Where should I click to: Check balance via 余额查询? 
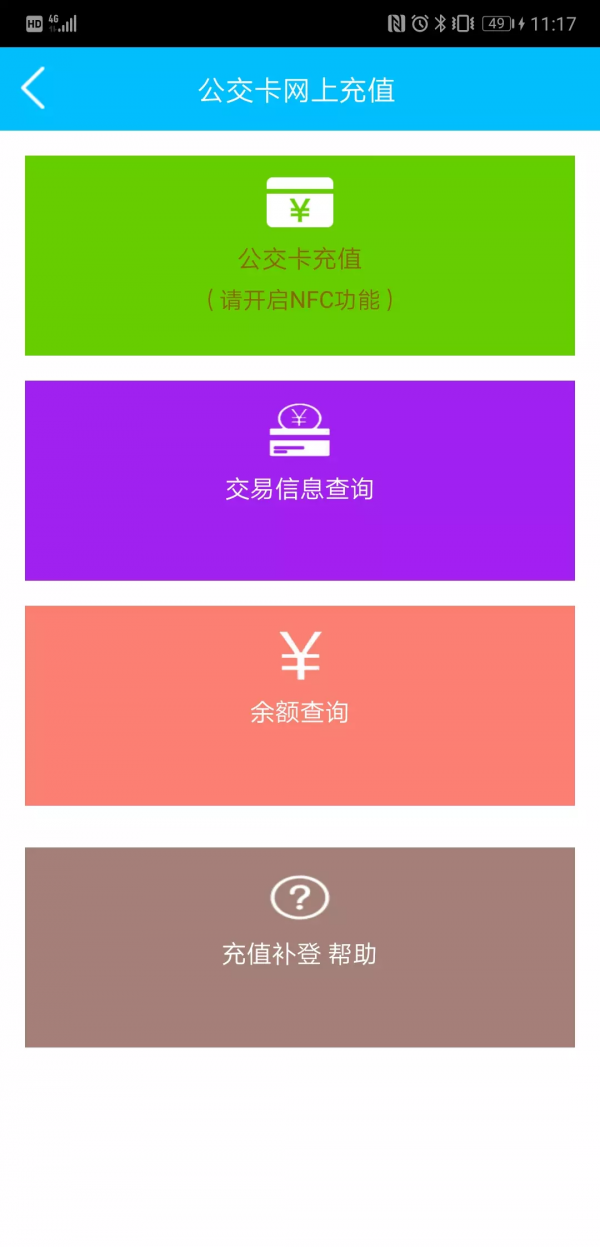[299, 705]
